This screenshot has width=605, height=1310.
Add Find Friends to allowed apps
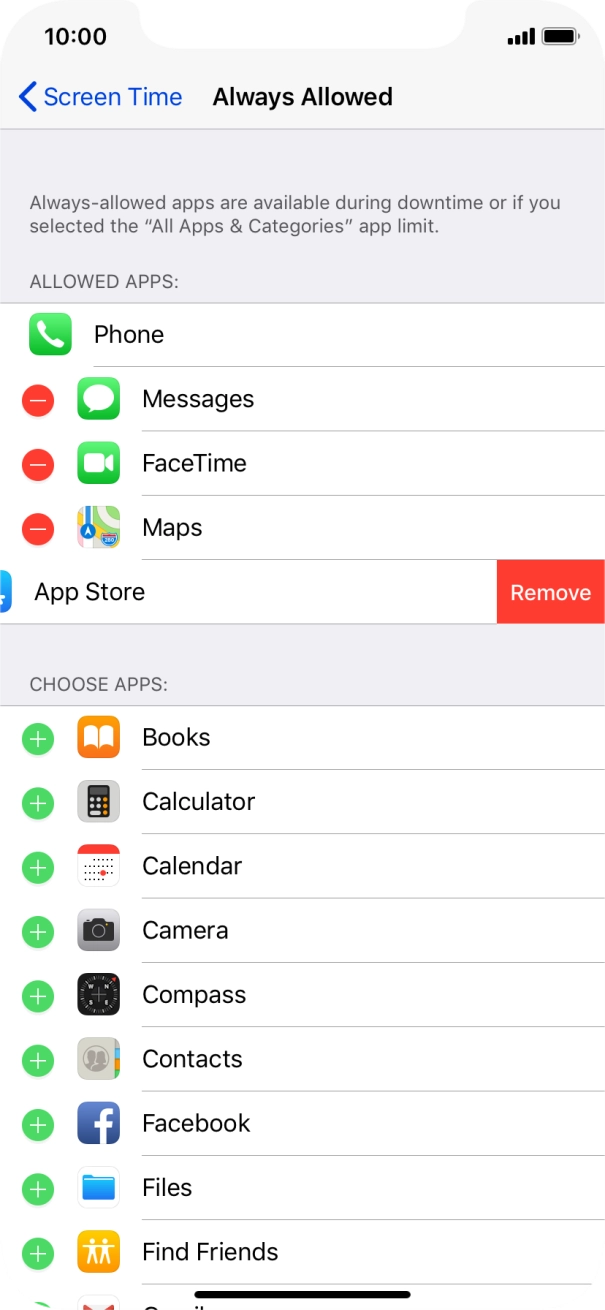pos(38,1253)
